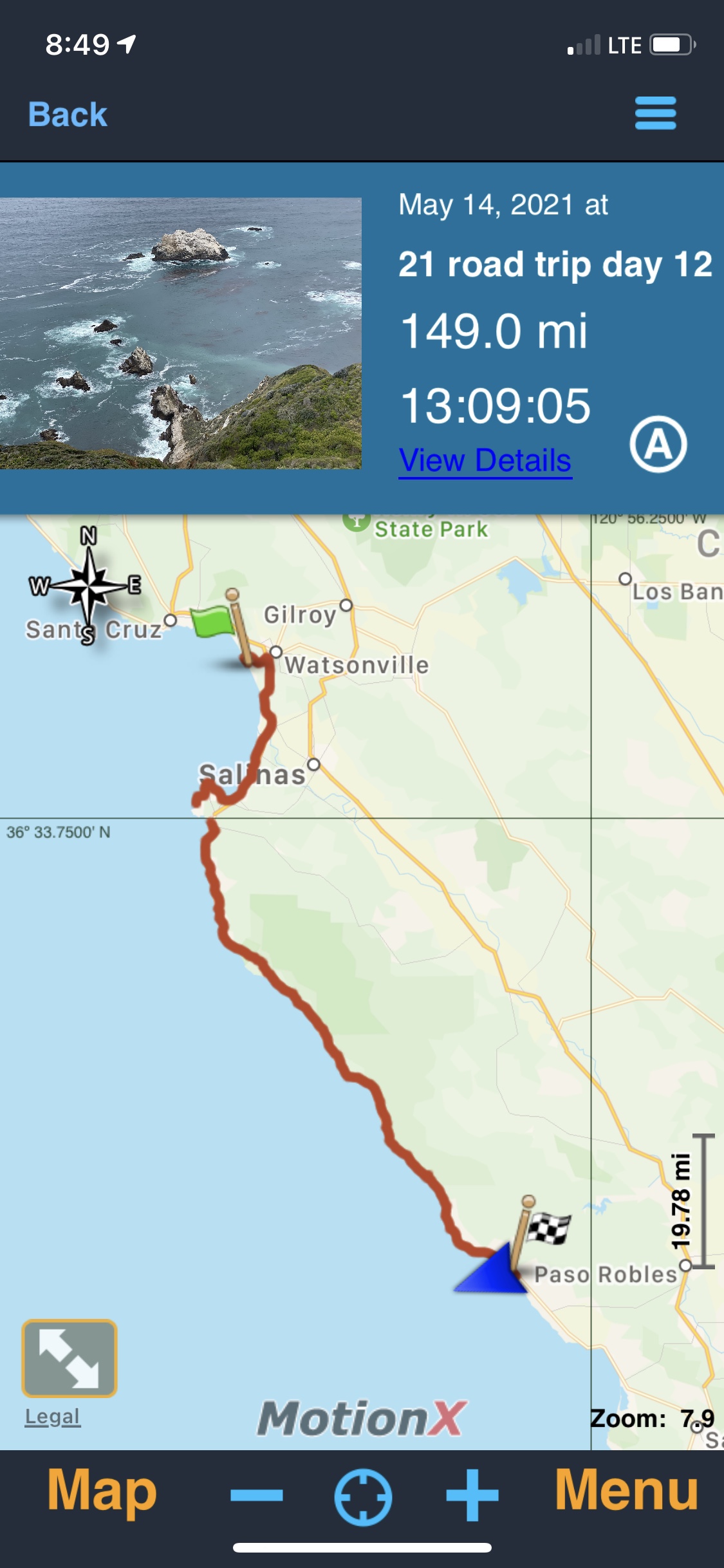Go back to the previous screen
The width and height of the screenshot is (724, 1568).
[68, 115]
